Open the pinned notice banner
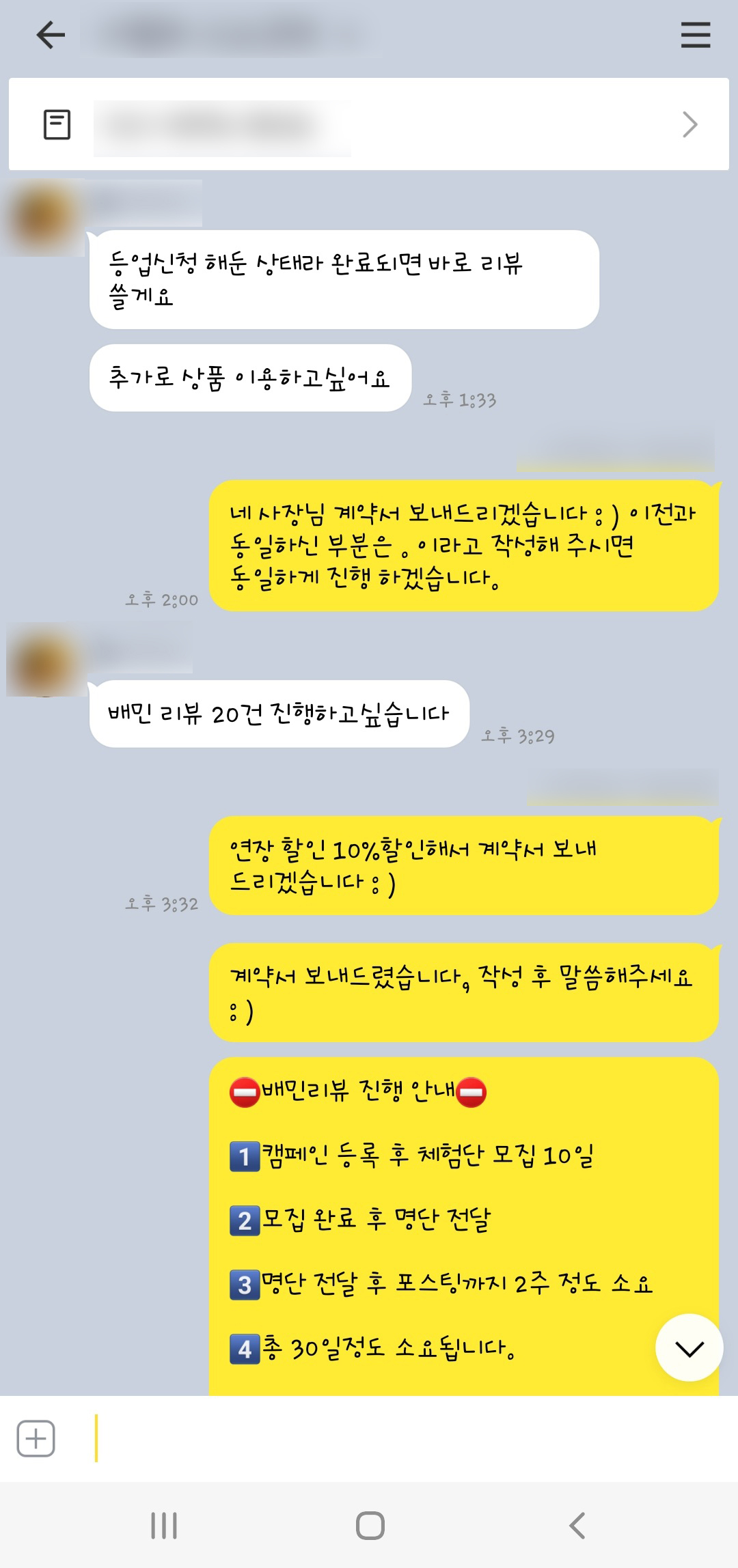 click(368, 124)
